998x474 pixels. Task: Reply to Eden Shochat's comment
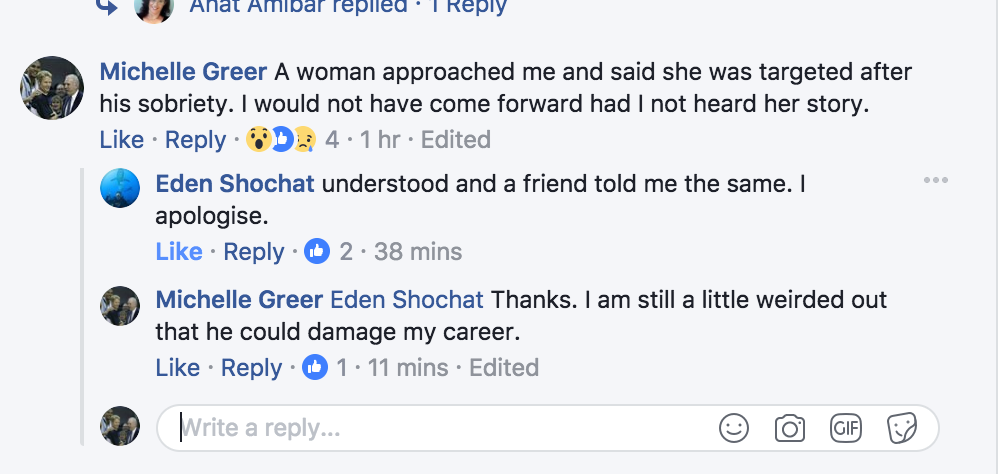pyautogui.click(x=254, y=251)
